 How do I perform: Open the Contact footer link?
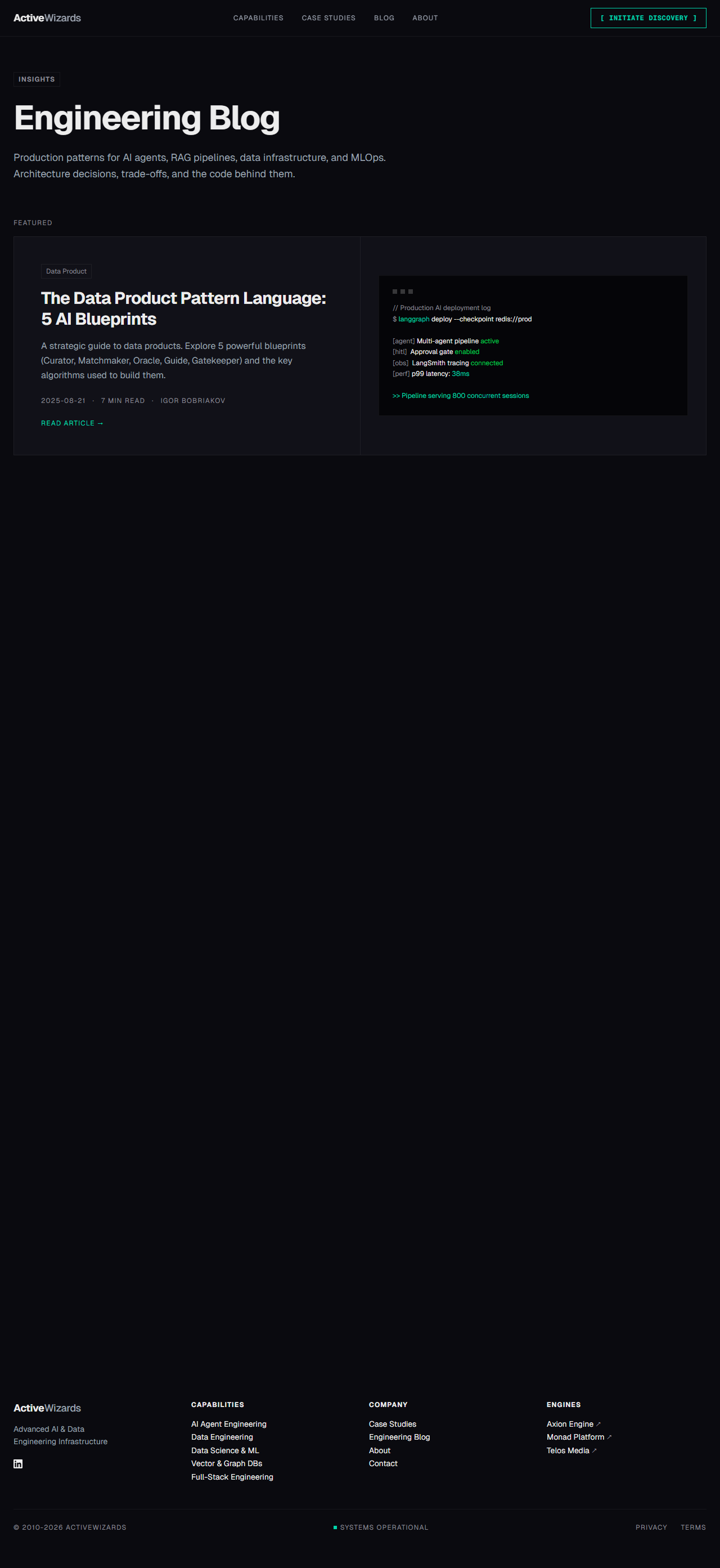tap(383, 1463)
